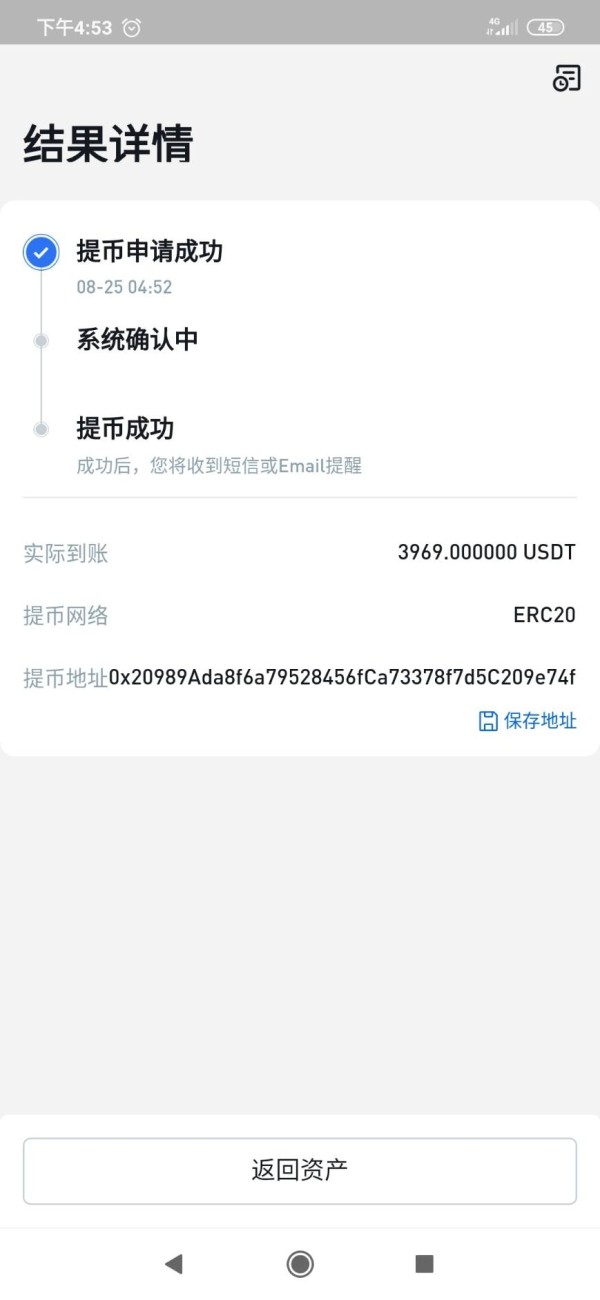The image size is (600, 1300).
Task: Open the withdrawal history icon at top right
Action: [567, 78]
